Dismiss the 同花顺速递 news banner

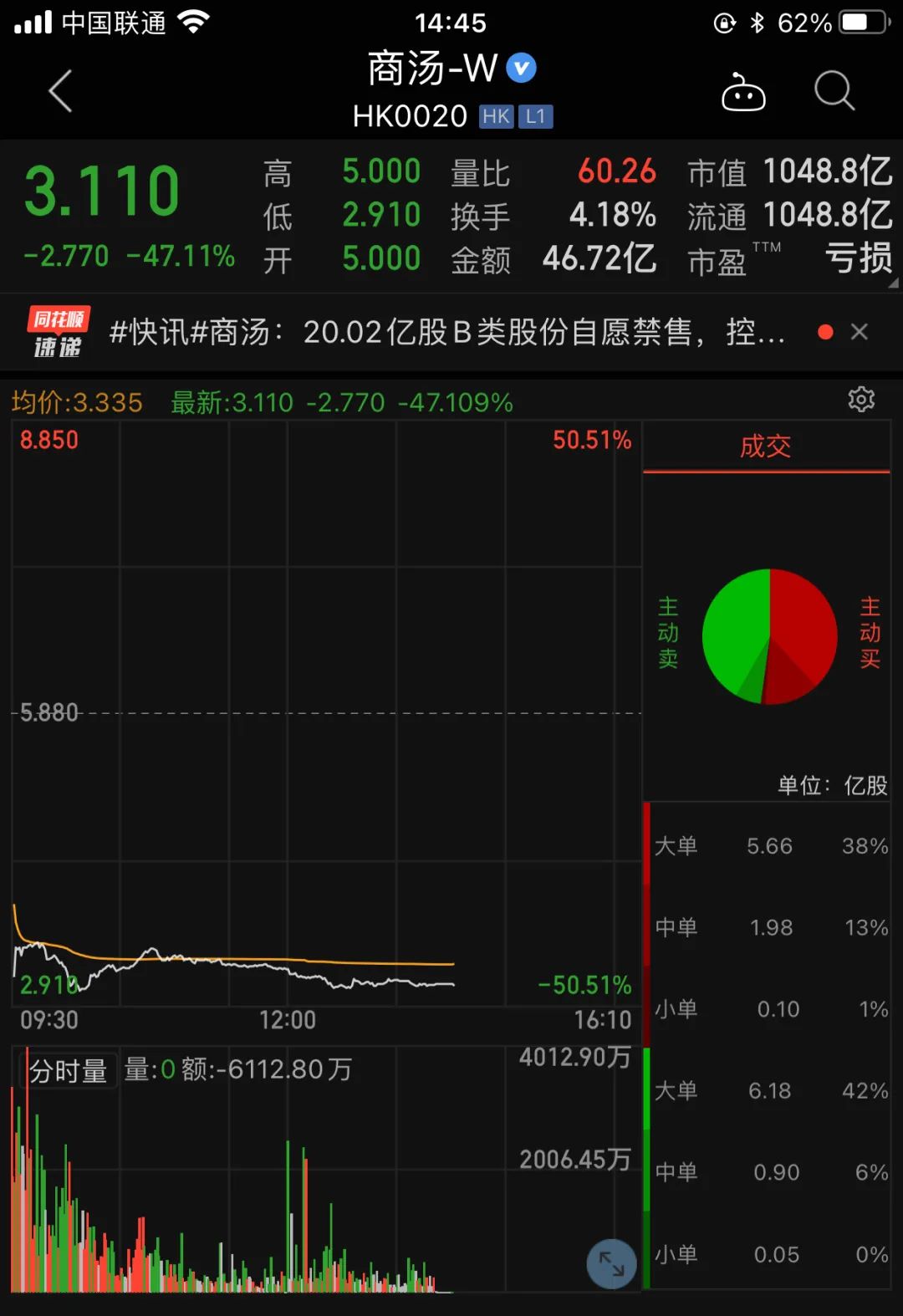click(x=859, y=332)
